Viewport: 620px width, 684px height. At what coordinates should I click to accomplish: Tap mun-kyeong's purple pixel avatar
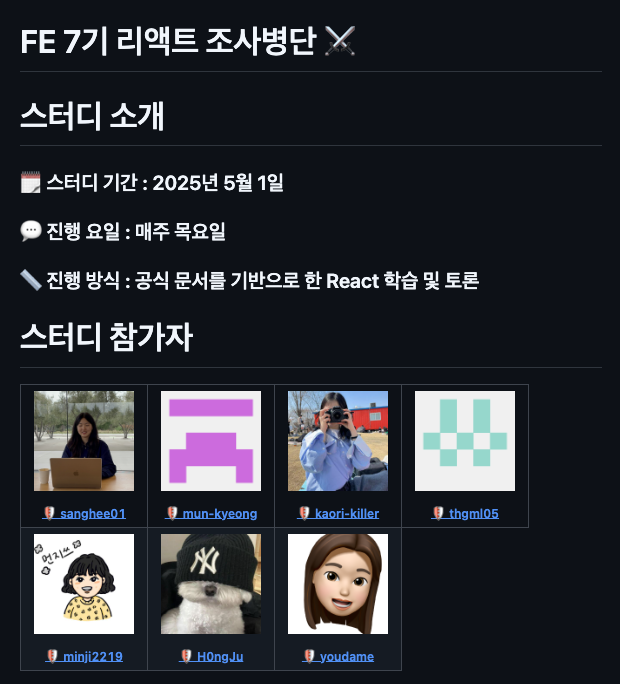click(211, 441)
